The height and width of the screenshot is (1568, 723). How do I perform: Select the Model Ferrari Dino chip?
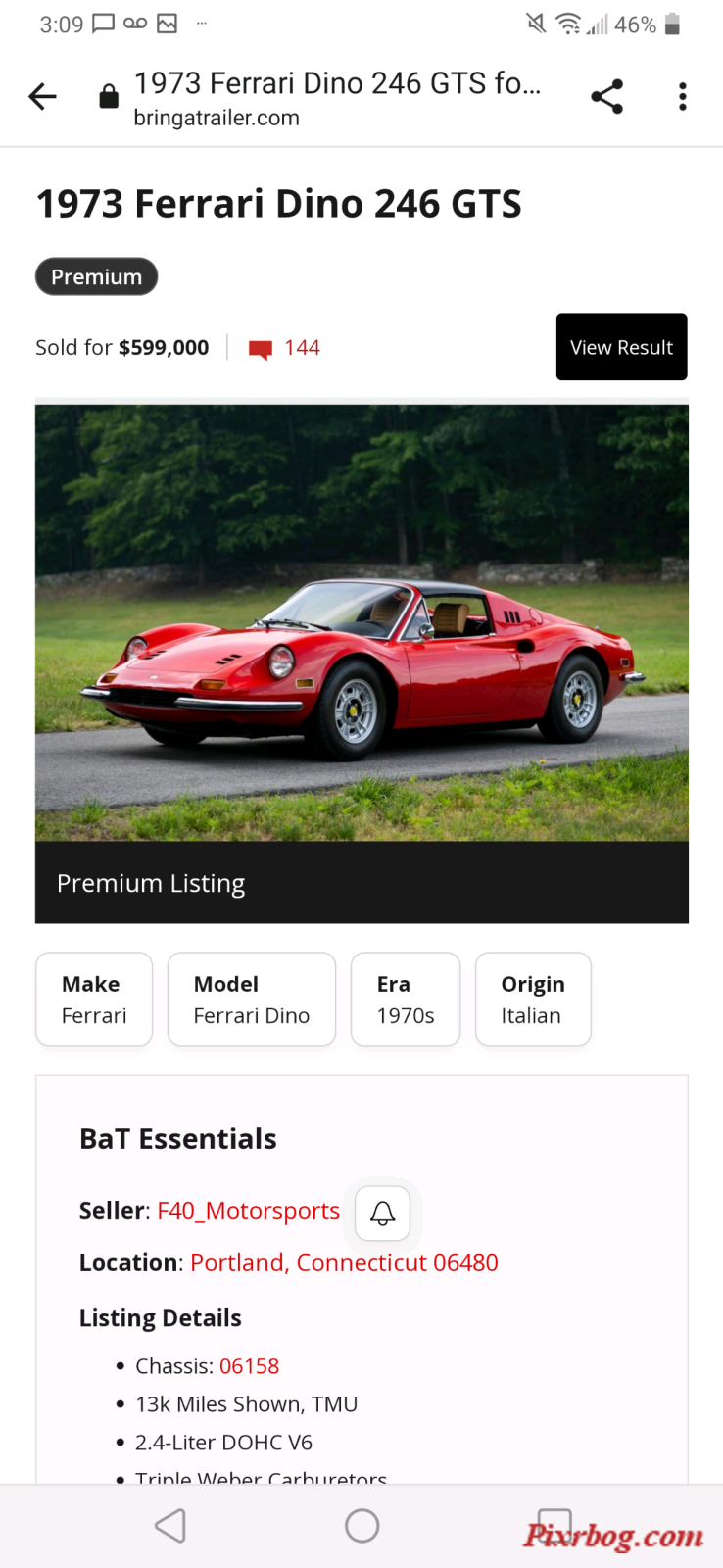251,999
